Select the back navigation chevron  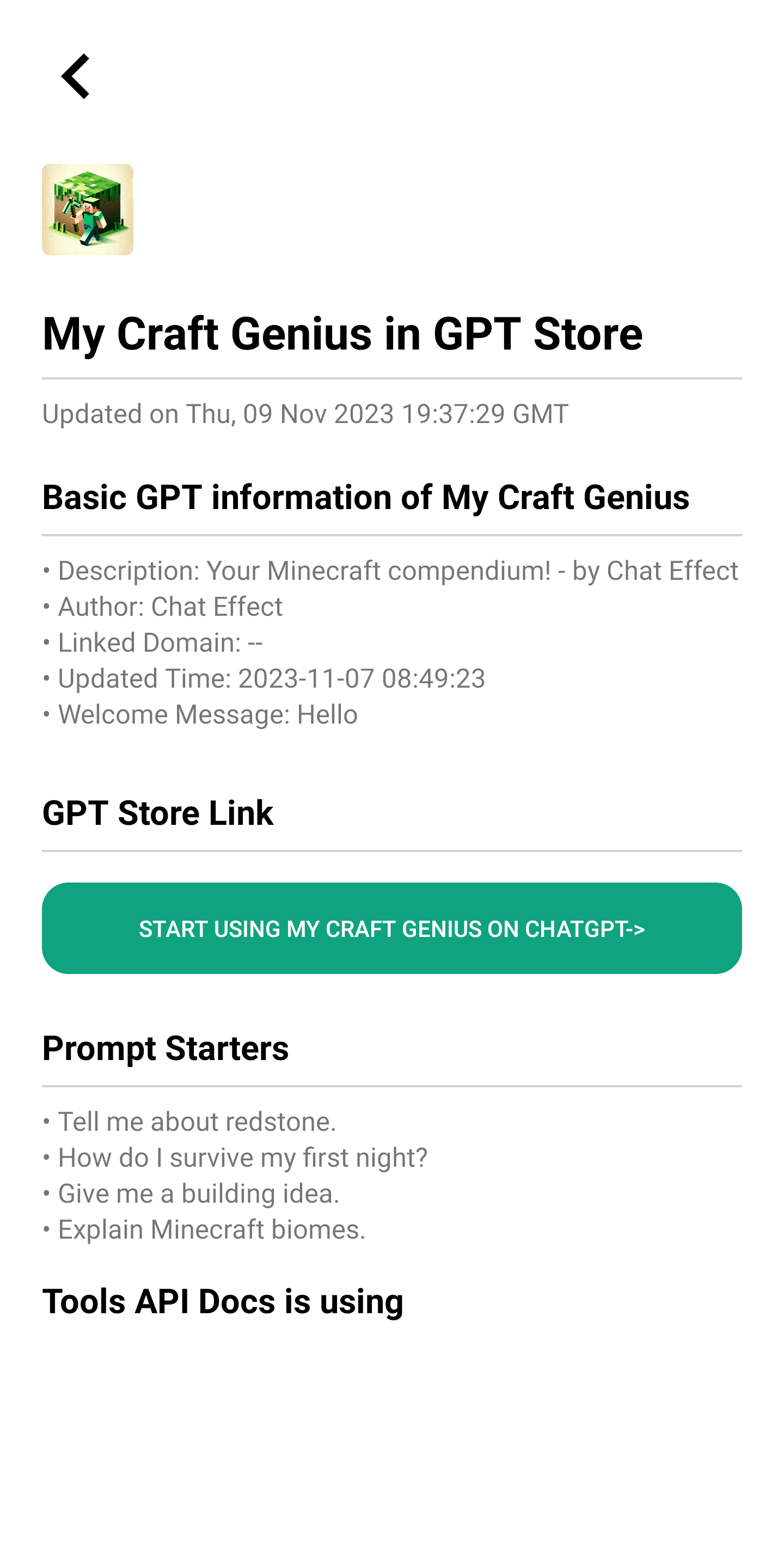[76, 77]
